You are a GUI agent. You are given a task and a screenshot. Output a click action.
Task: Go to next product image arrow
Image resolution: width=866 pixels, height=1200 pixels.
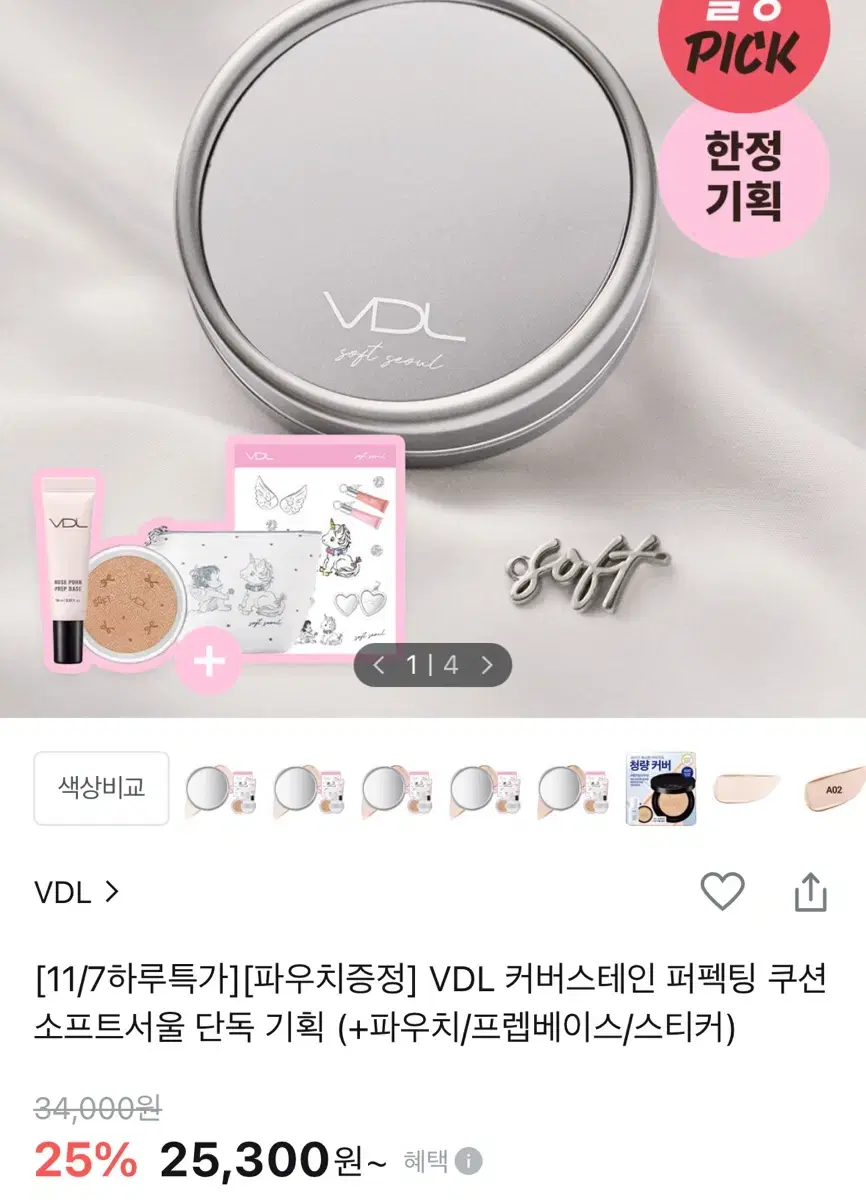pyautogui.click(x=487, y=663)
